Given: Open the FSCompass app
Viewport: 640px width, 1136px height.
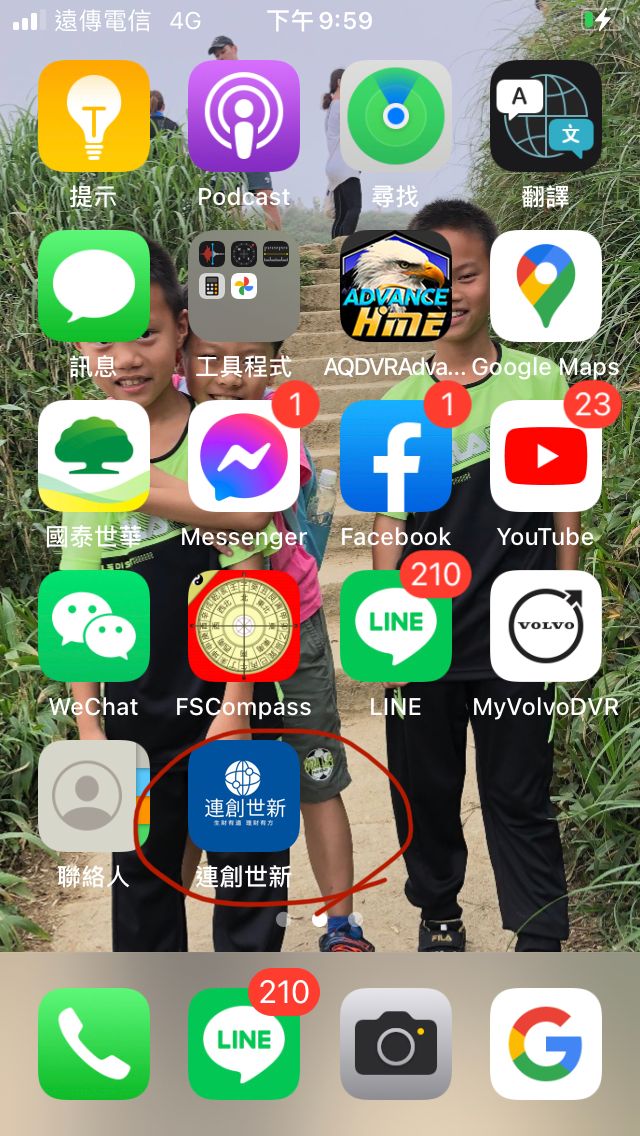Looking at the screenshot, I should pyautogui.click(x=244, y=626).
